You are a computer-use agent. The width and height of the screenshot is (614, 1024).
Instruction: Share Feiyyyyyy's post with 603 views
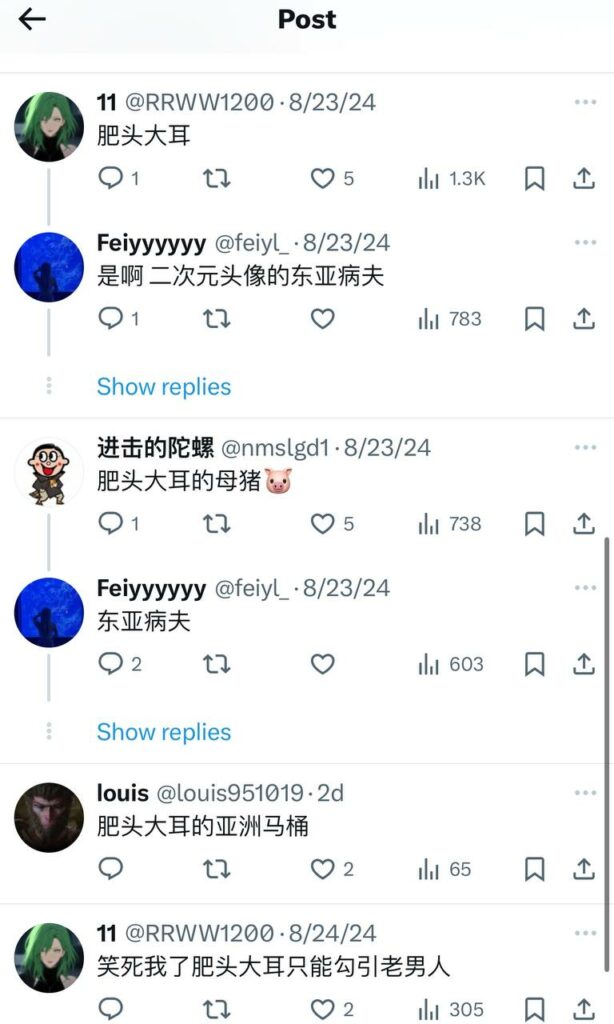(583, 664)
